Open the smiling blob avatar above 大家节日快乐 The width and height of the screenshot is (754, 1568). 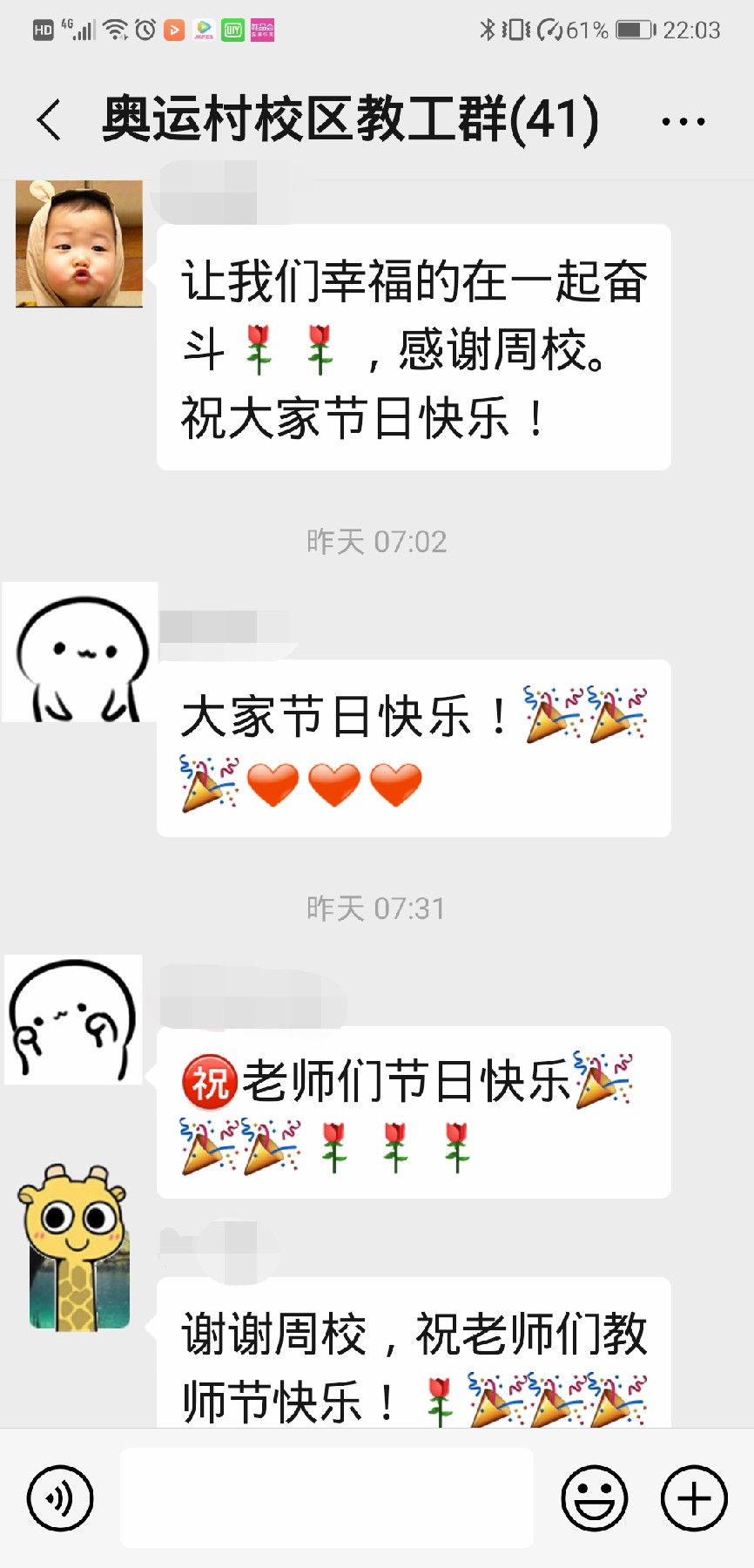click(80, 653)
